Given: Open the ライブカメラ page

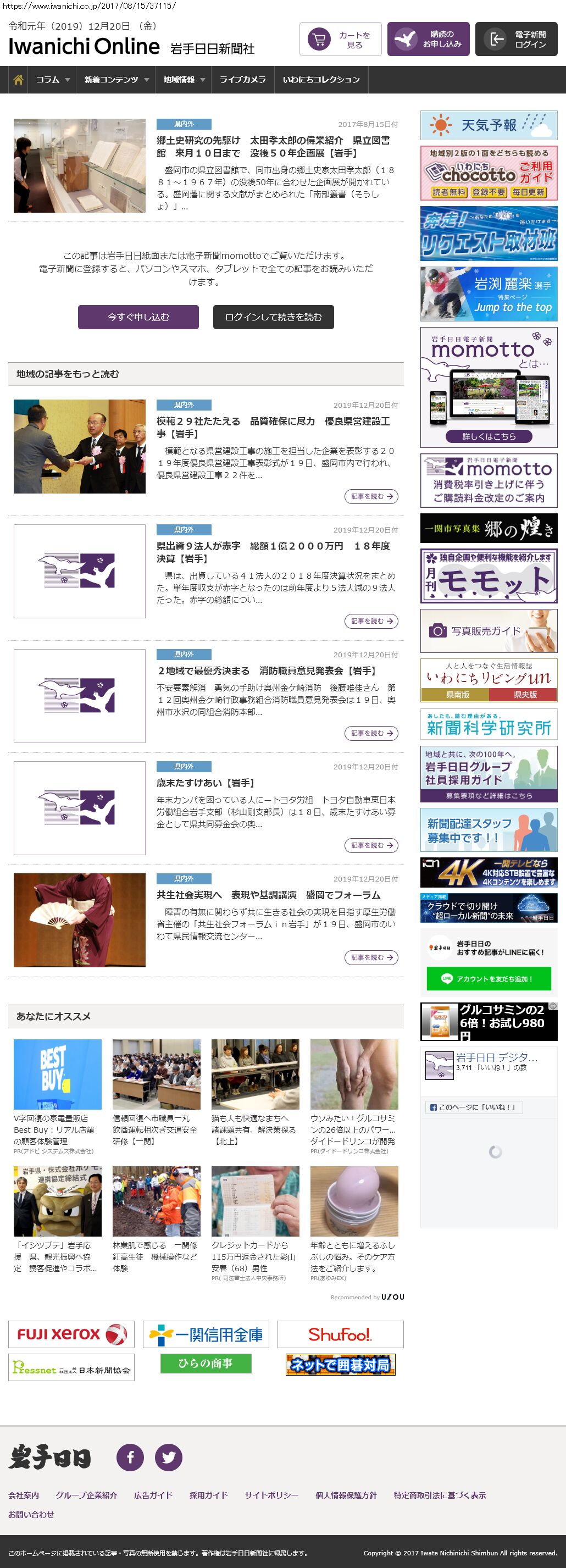Looking at the screenshot, I should (242, 80).
